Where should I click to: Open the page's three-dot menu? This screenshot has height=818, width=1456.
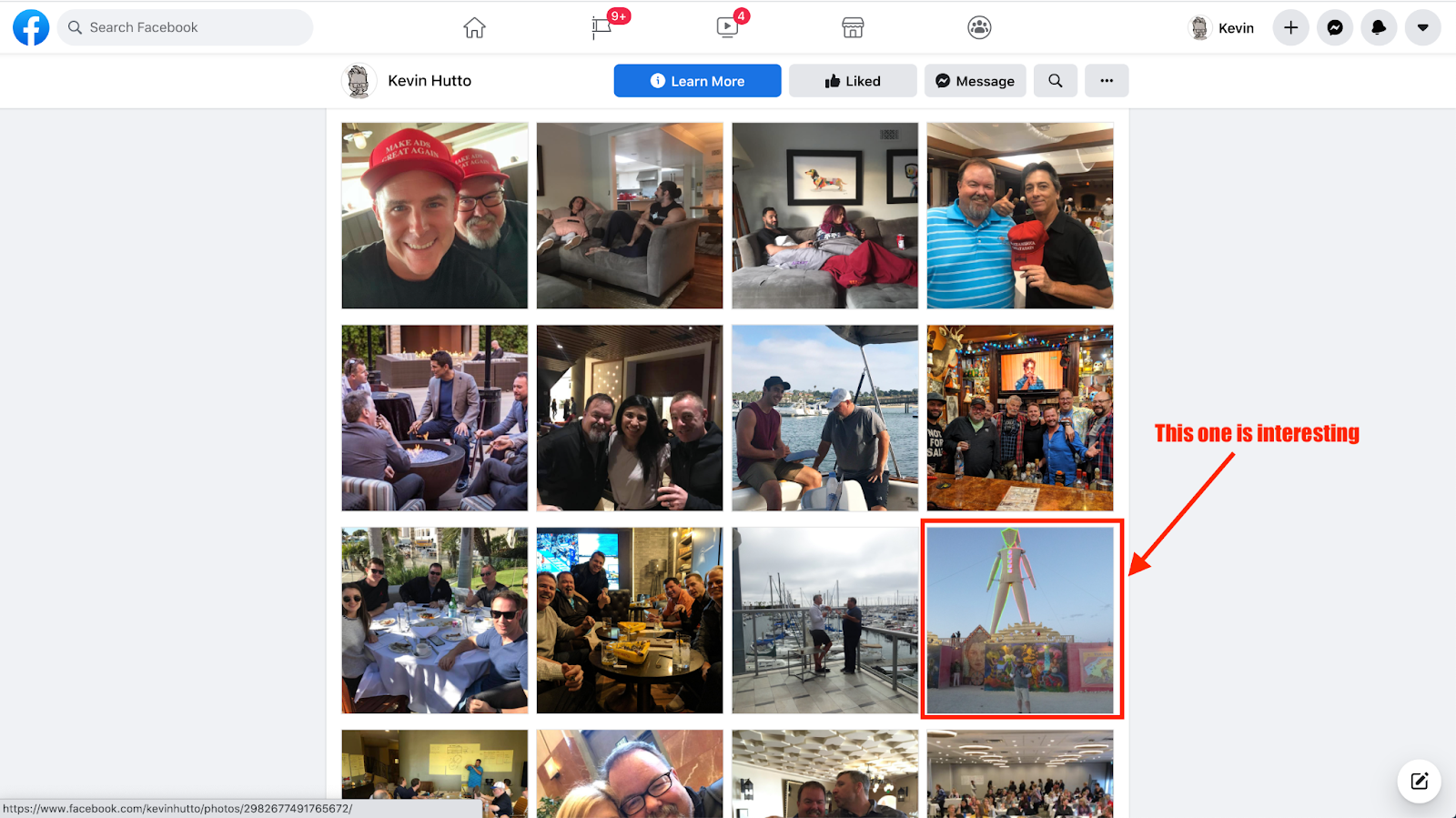(1107, 81)
